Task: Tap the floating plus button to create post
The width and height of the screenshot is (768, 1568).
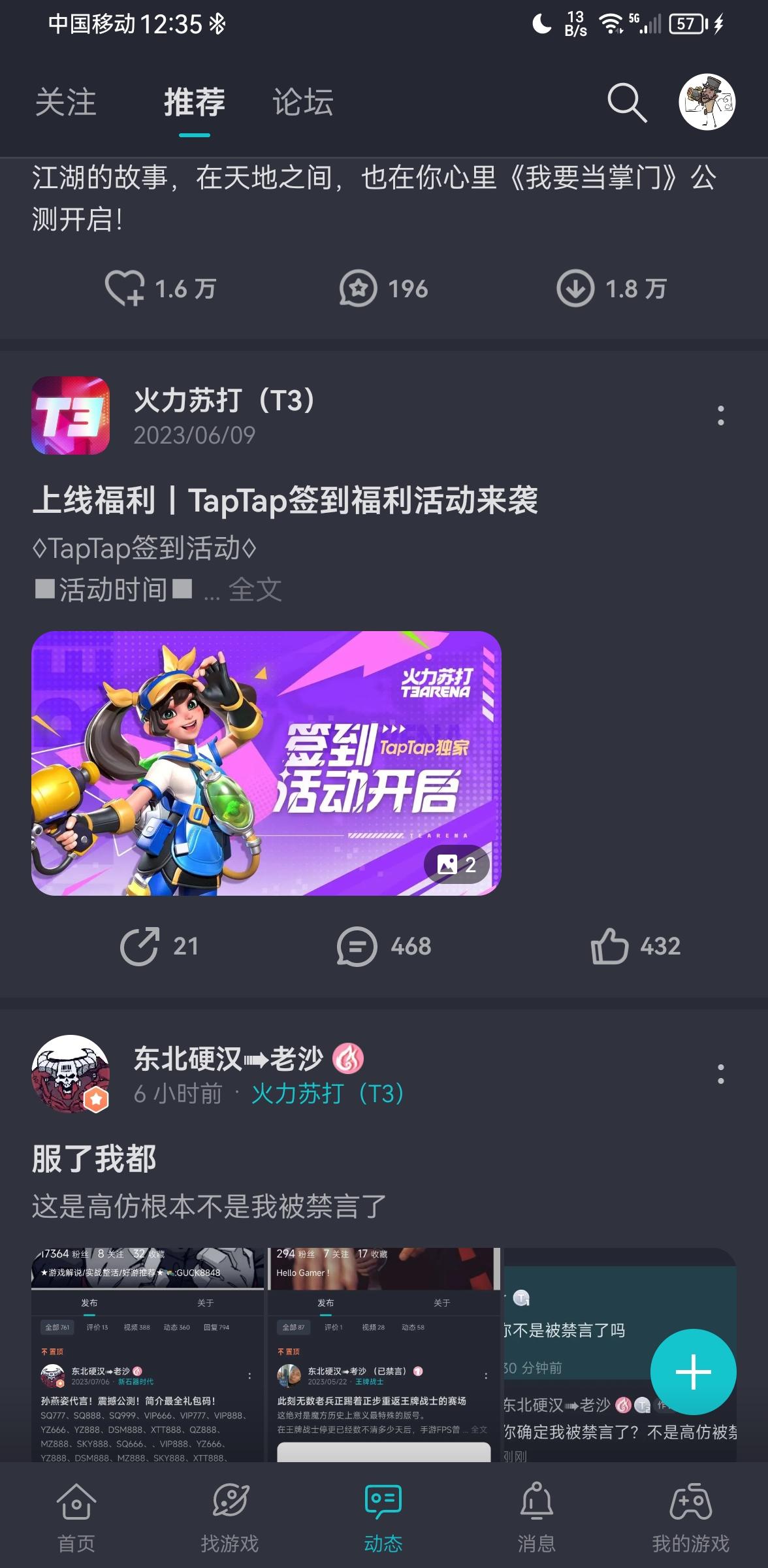Action: [694, 1373]
